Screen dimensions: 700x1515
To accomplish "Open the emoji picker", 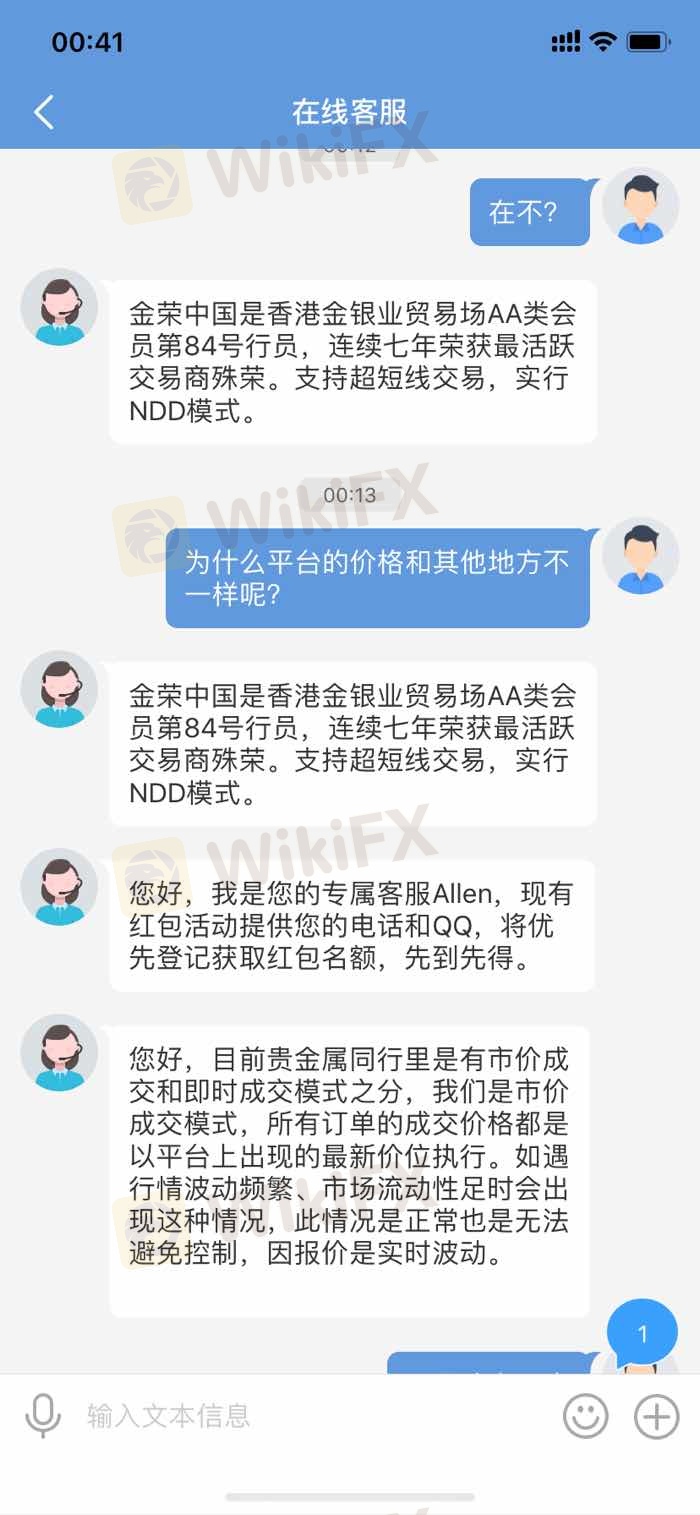I will [585, 1416].
